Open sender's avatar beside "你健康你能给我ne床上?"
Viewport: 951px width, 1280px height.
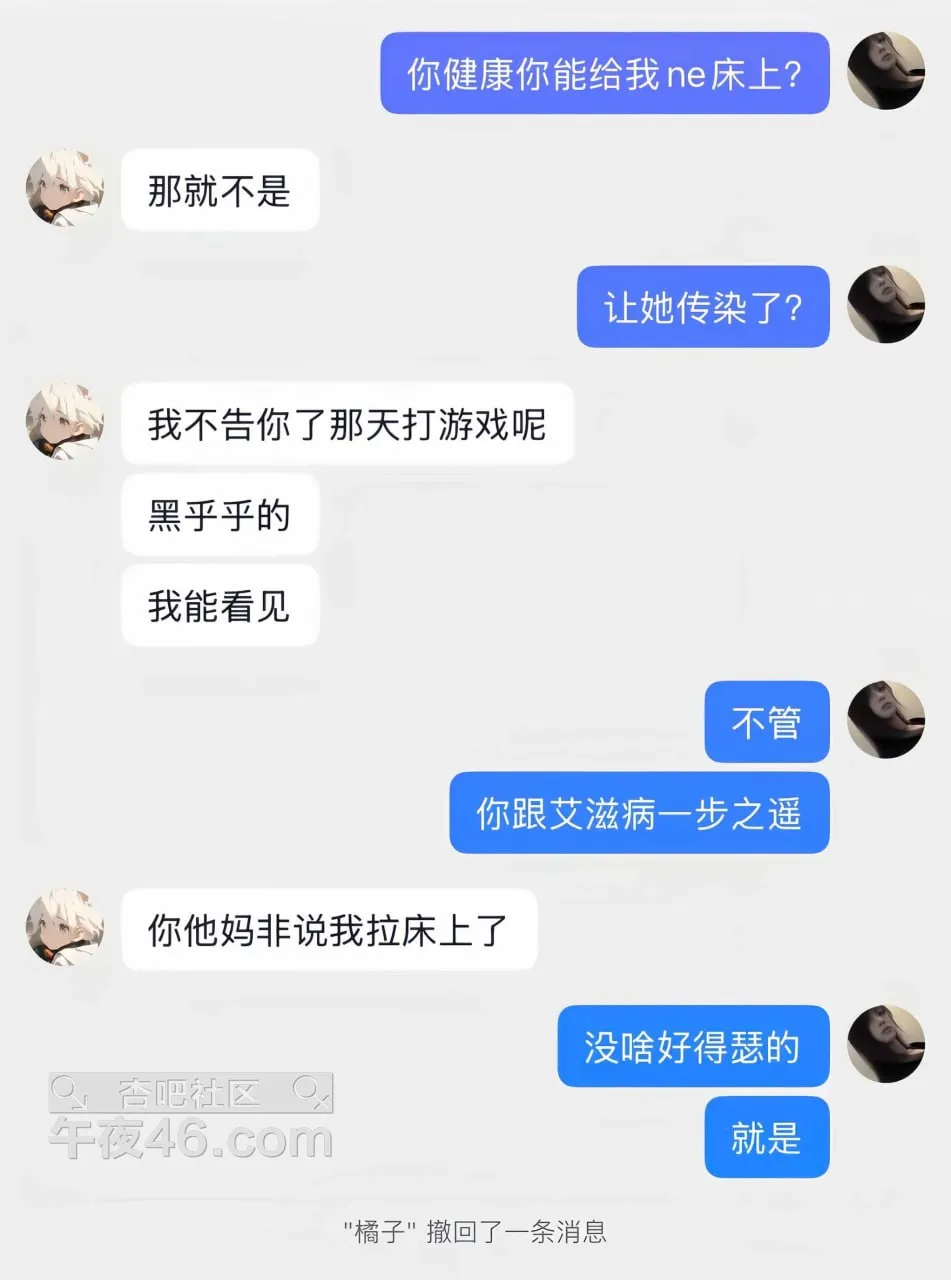[885, 71]
